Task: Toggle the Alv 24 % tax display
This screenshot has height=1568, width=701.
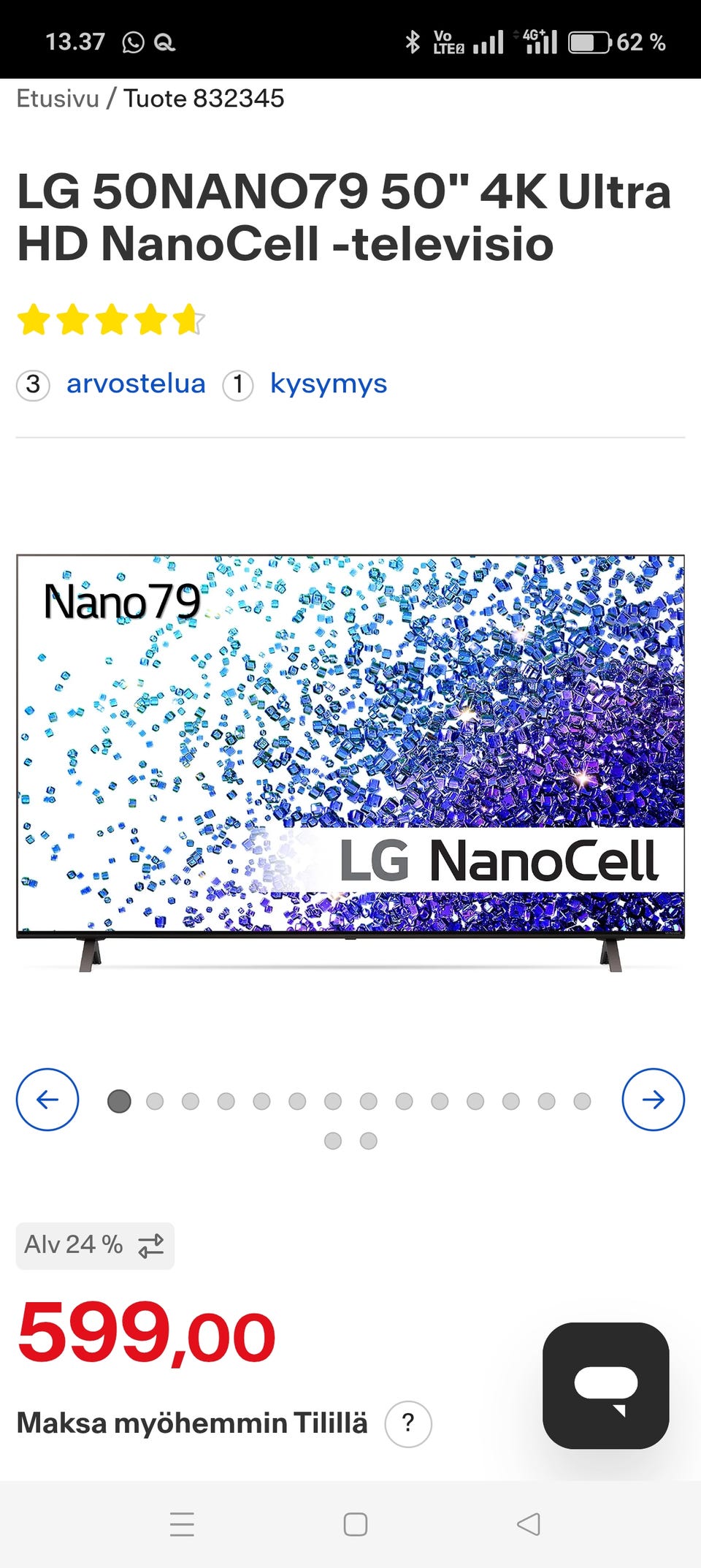Action: [95, 1245]
